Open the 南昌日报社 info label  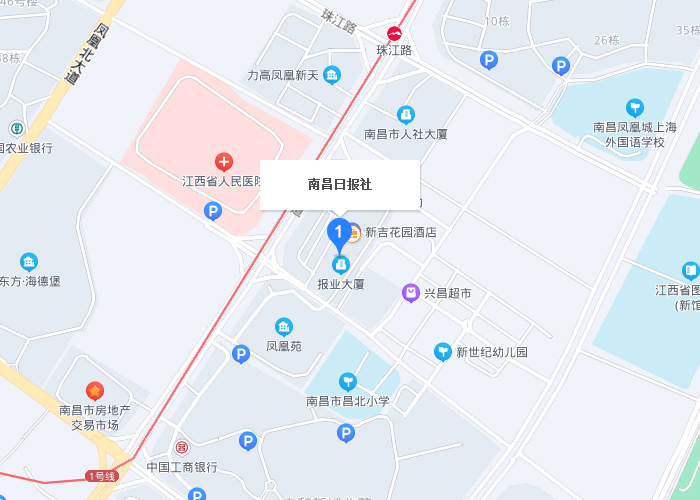[339, 185]
